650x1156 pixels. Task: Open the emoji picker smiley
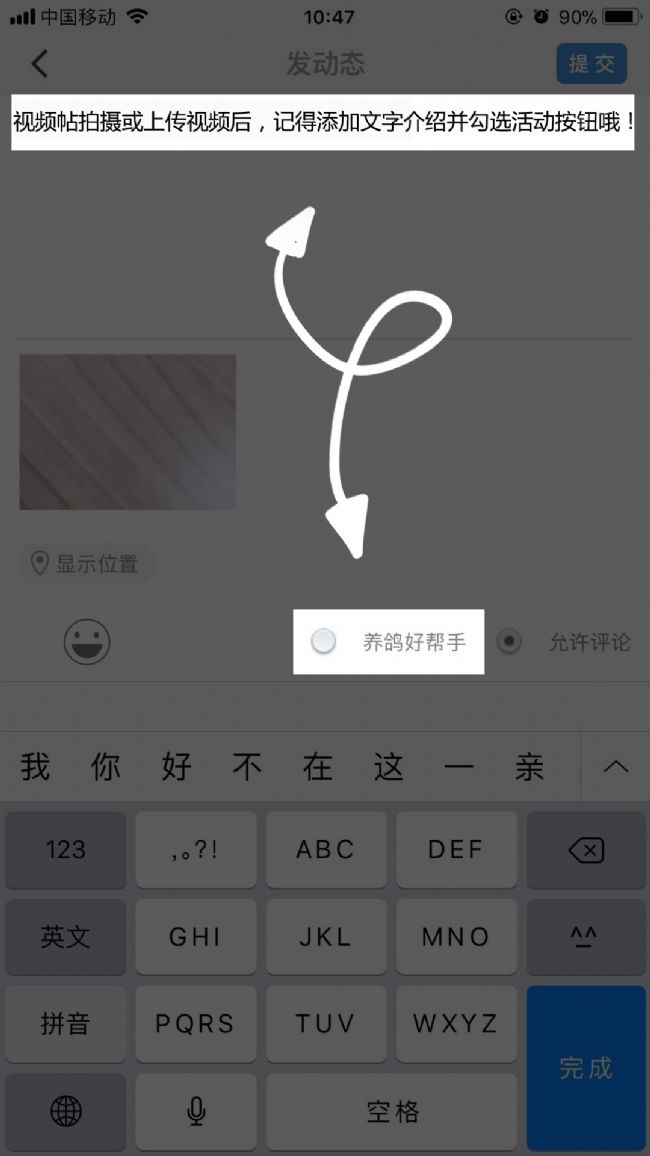click(87, 642)
